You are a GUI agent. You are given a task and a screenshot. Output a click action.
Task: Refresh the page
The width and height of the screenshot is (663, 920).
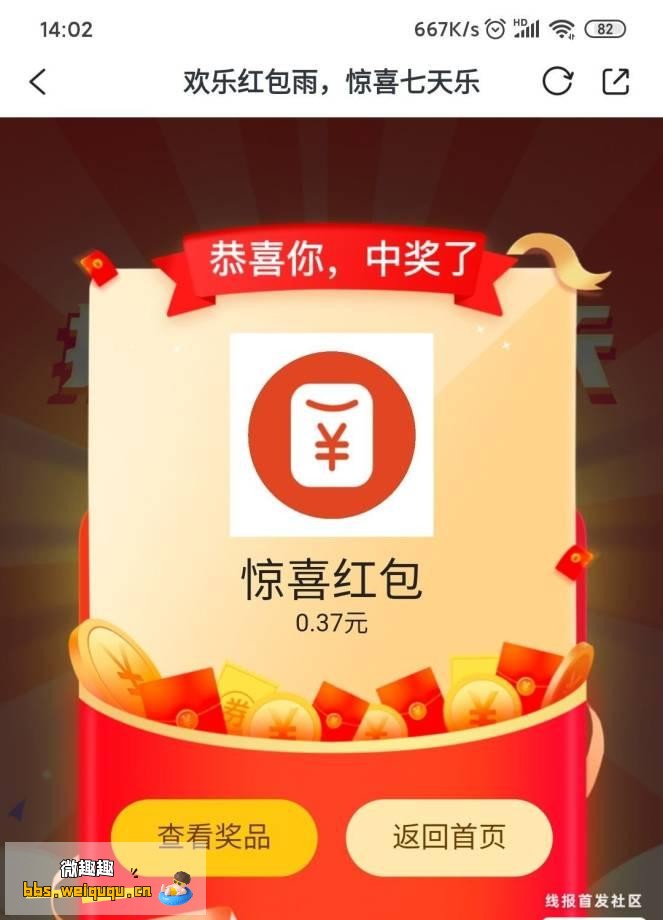click(557, 81)
